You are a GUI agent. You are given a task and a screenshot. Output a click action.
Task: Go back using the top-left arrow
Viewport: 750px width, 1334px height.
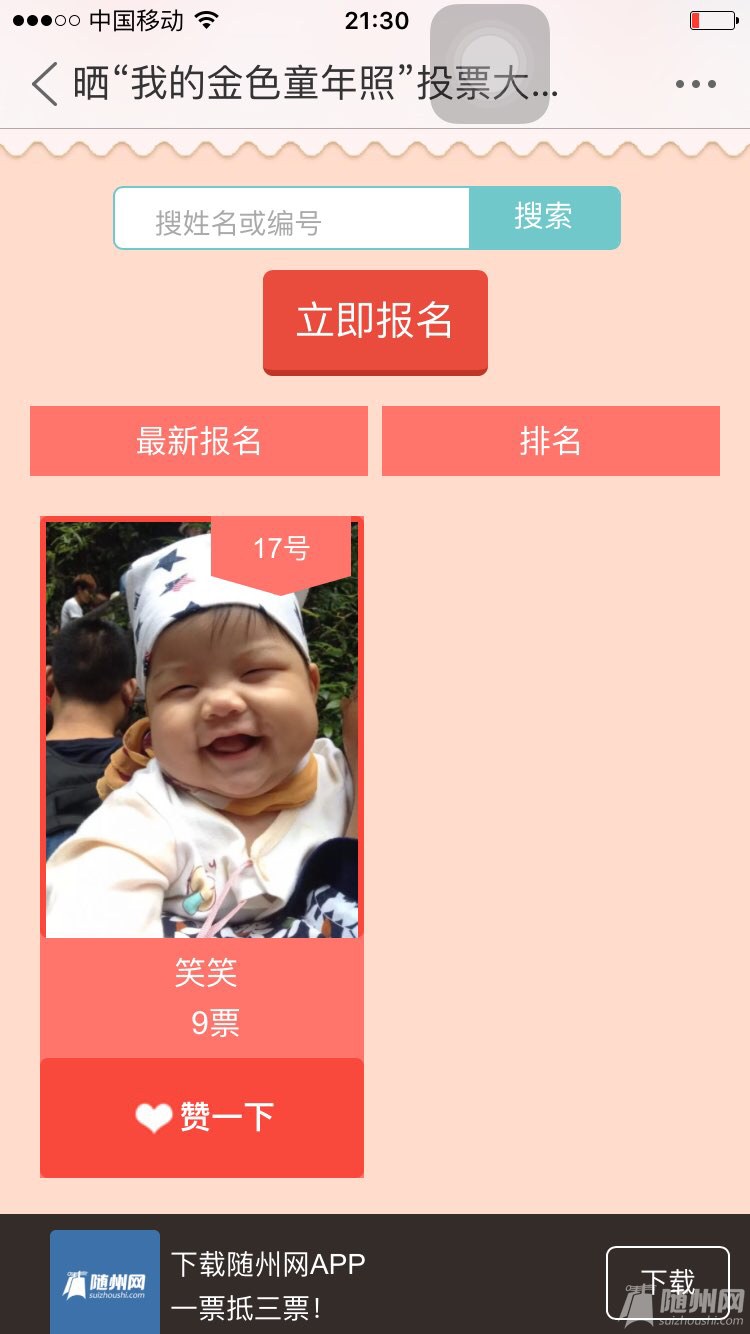pos(44,84)
